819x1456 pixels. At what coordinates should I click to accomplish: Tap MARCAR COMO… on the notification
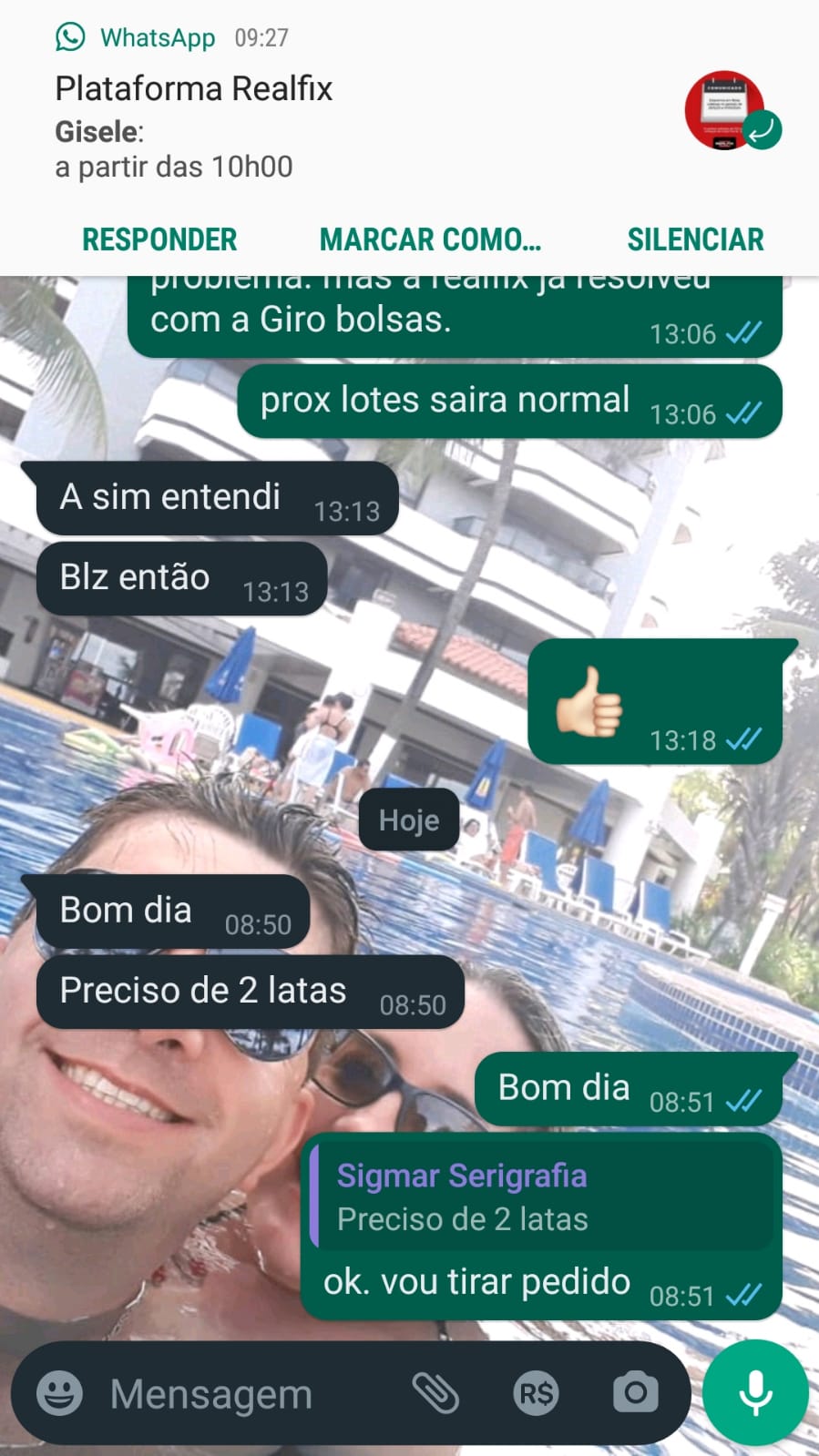(x=430, y=239)
